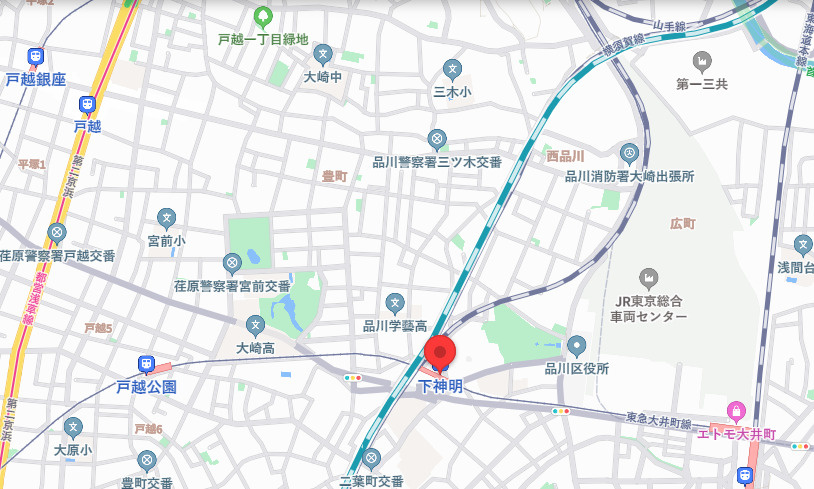Viewport: 814px width, 489px height.
Task: Open the 戸越一丁目緑地 park marker
Action: (263, 17)
